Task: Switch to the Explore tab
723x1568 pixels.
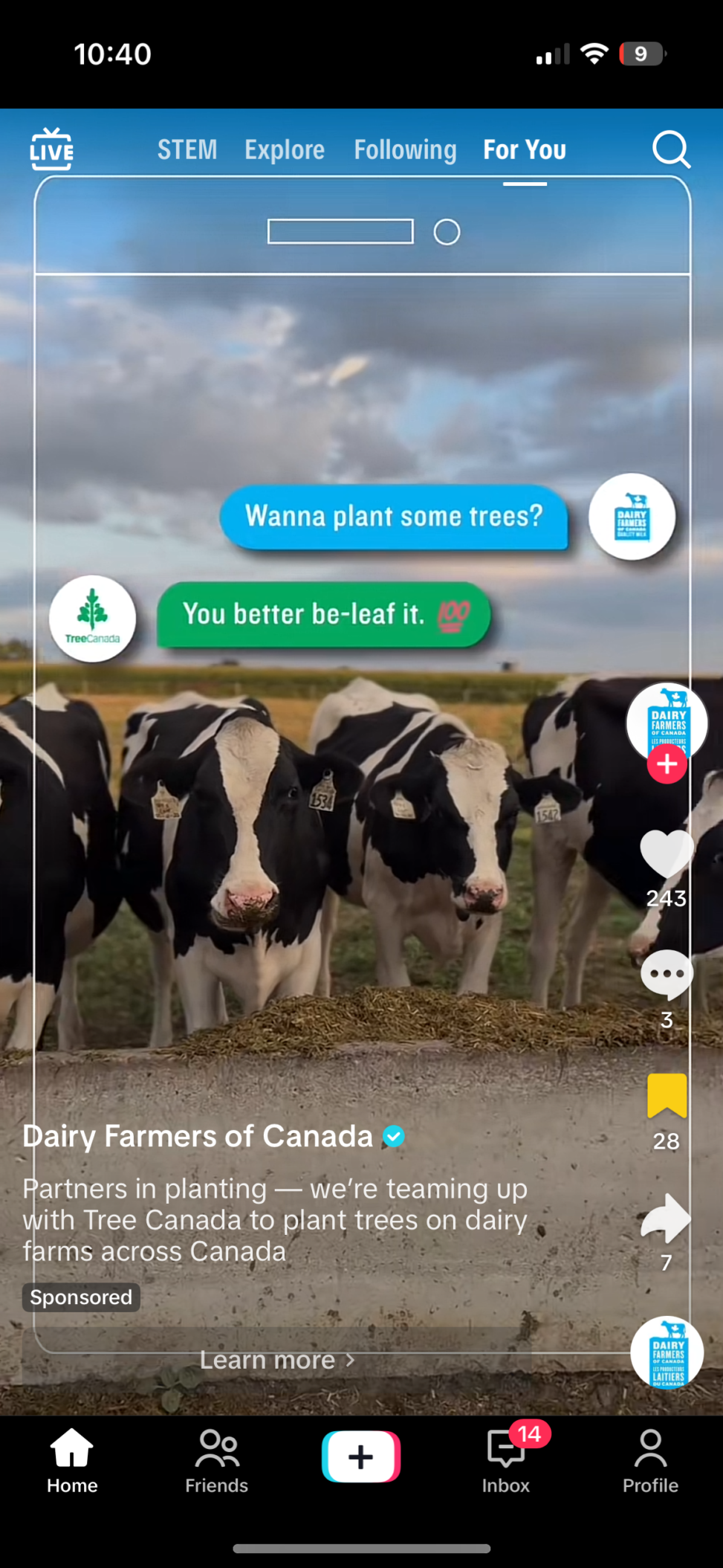Action: (285, 149)
